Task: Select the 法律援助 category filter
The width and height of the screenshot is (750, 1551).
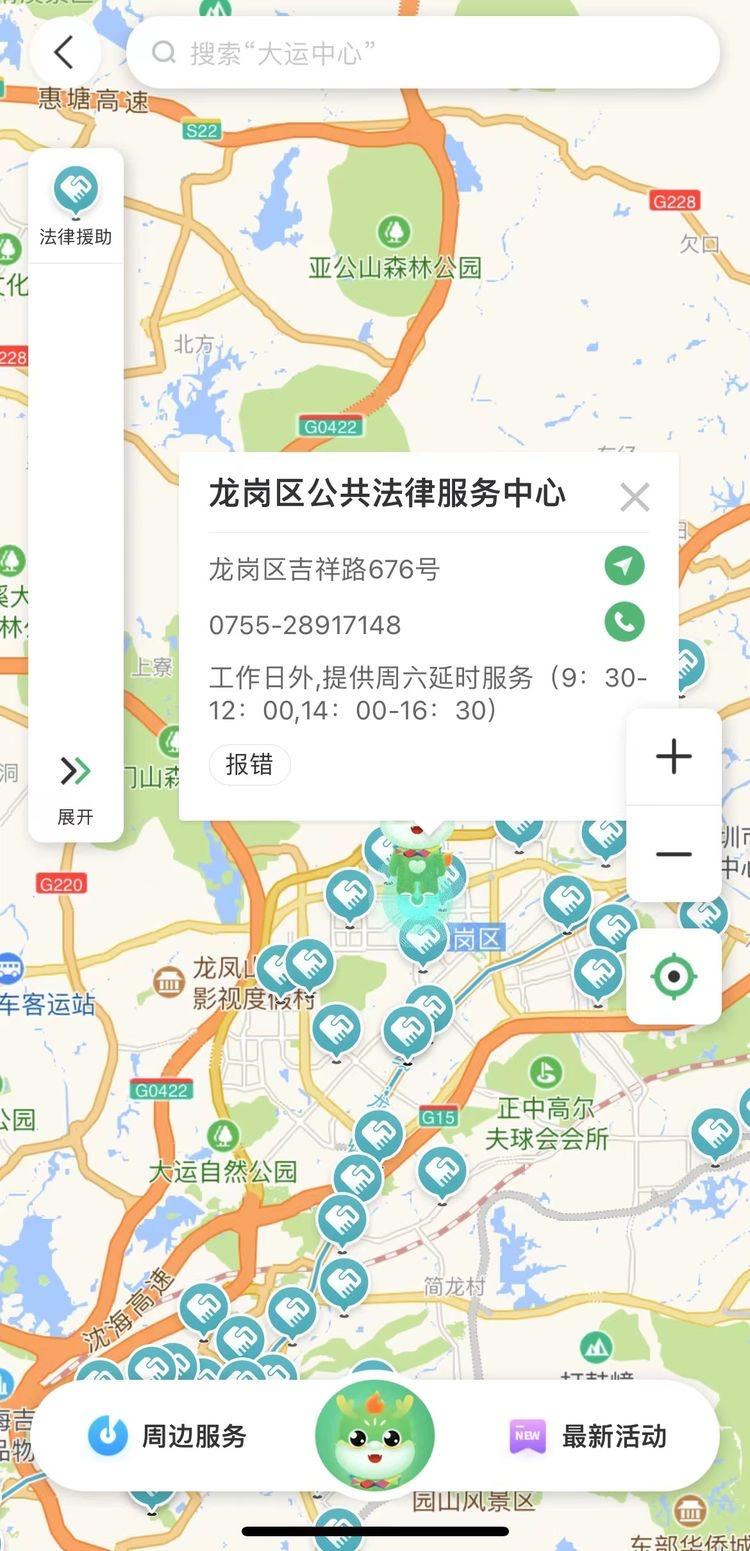Action: click(x=76, y=206)
